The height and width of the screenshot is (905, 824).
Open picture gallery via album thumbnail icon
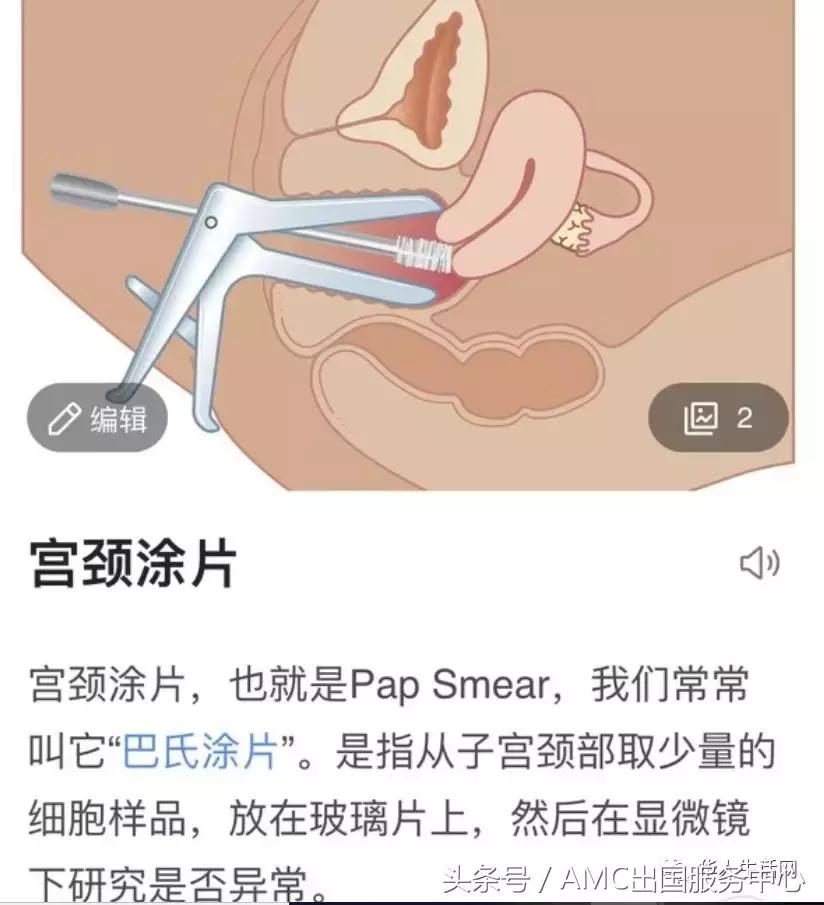pos(700,418)
